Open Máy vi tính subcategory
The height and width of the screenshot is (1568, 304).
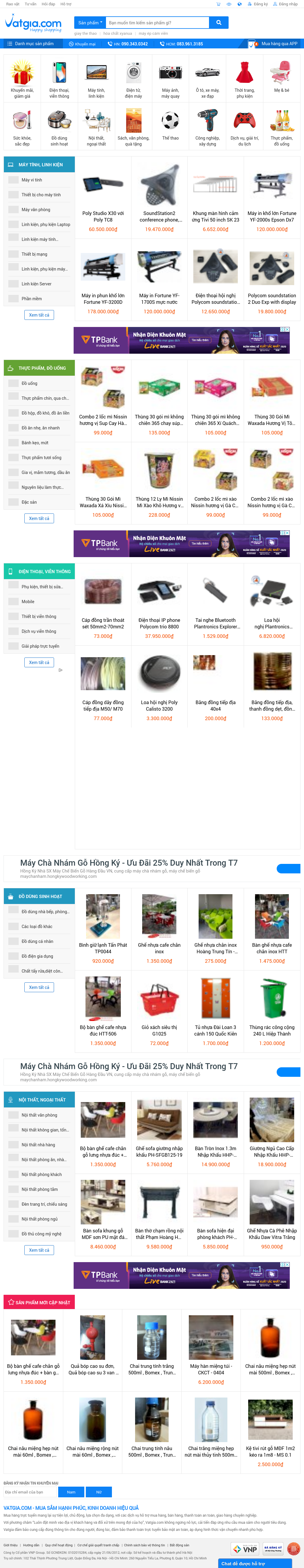point(31,180)
